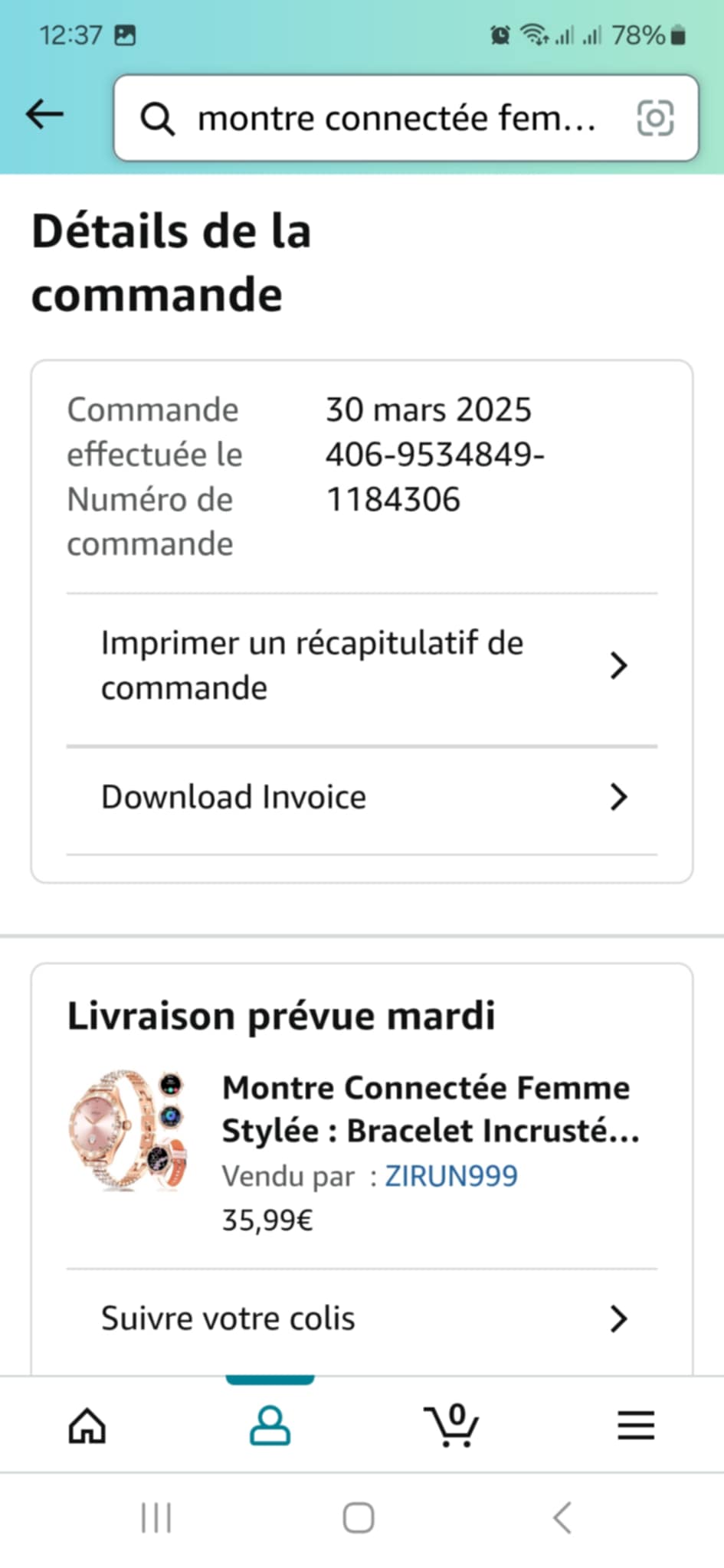The width and height of the screenshot is (724, 1568).
Task: Open Suivre votre colis
Action: coord(362,1318)
